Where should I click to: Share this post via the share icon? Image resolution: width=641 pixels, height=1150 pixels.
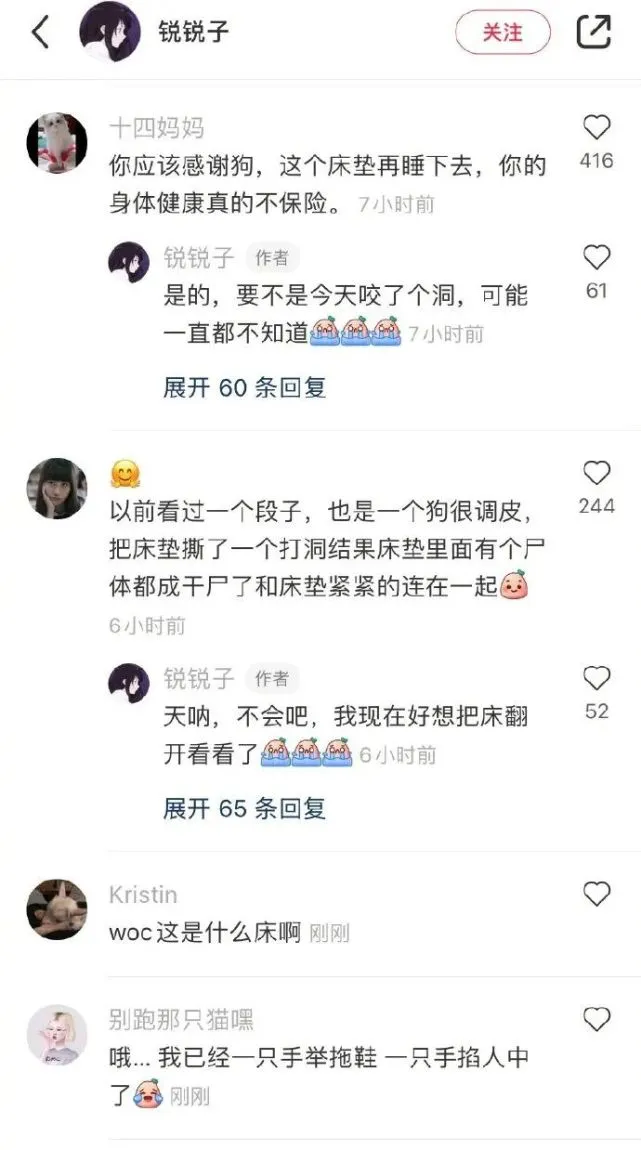[594, 32]
